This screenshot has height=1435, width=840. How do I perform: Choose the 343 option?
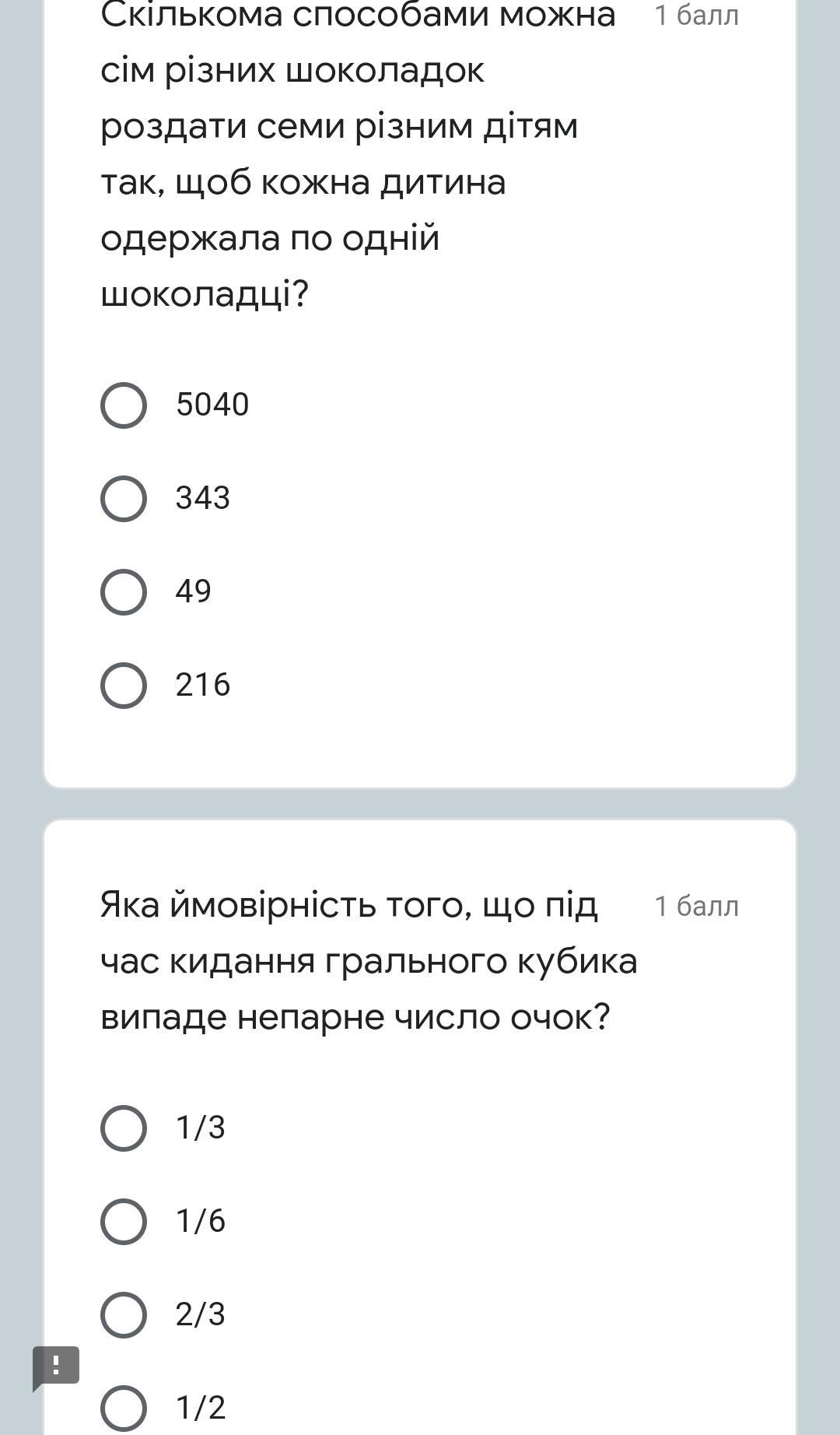(124, 499)
